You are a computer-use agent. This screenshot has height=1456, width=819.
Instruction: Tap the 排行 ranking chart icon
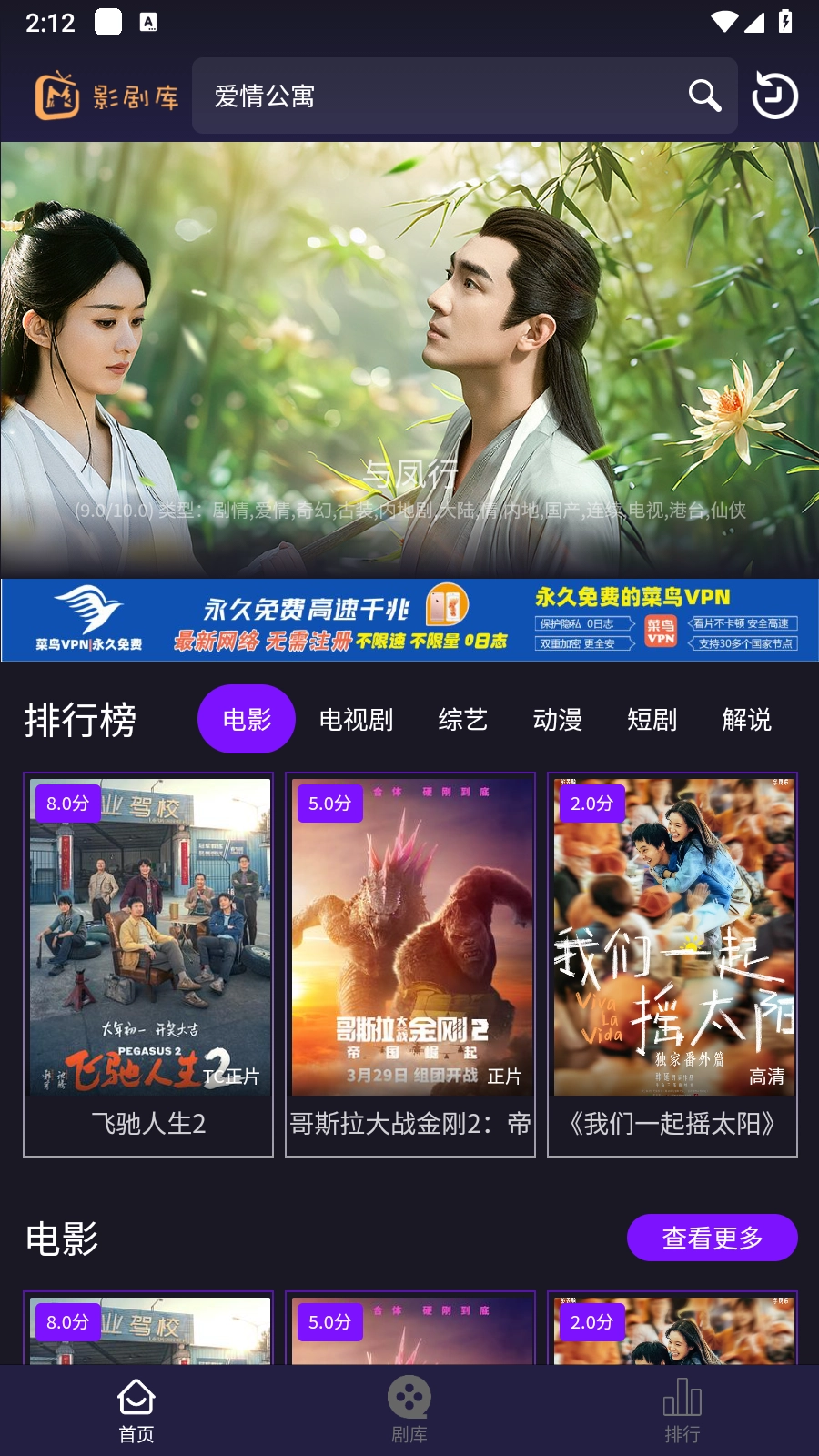point(682,1397)
